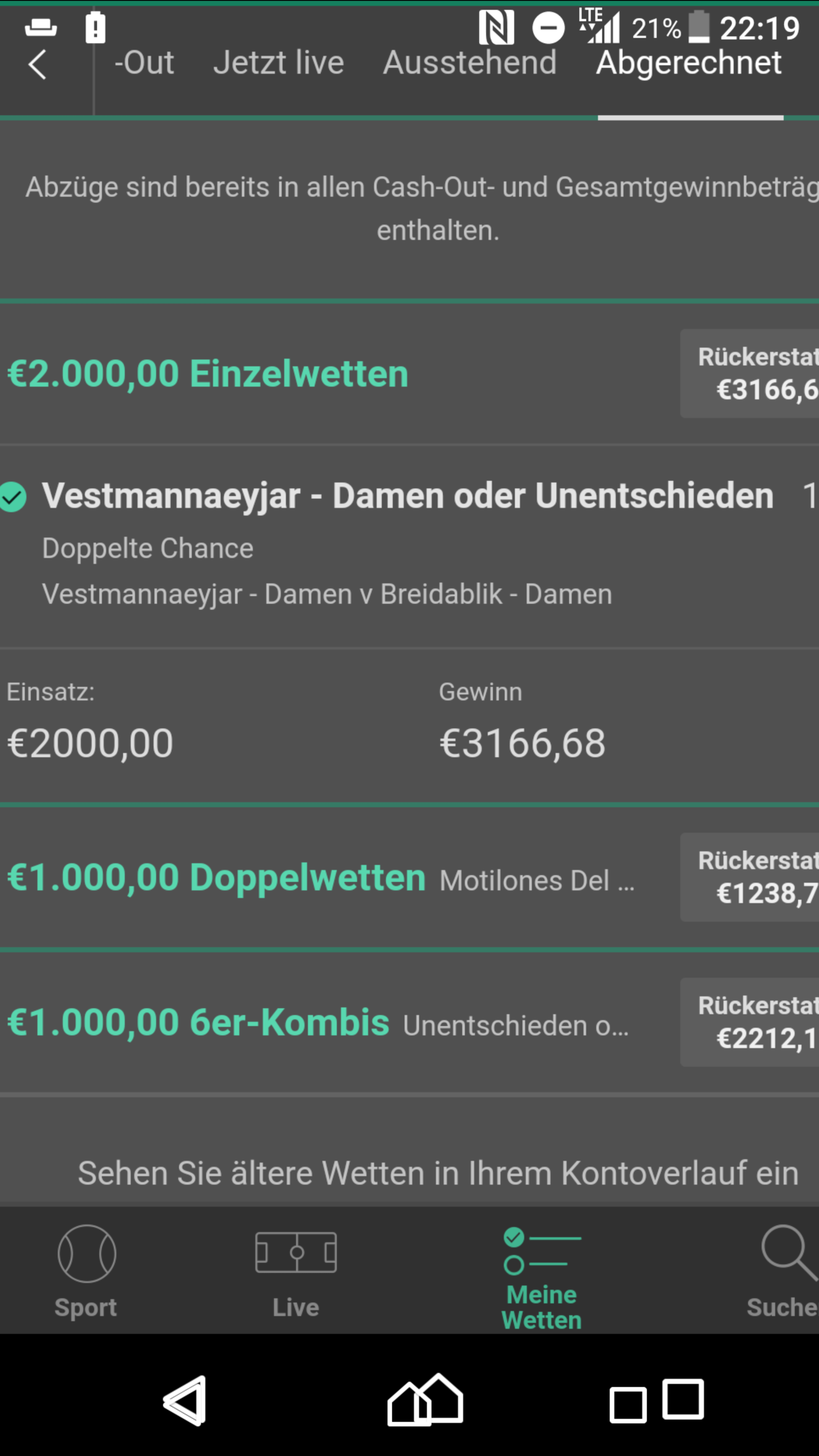Expand the €1.000,00 6er-Kombis bet
Viewport: 819px width, 1456px height.
(409, 1023)
